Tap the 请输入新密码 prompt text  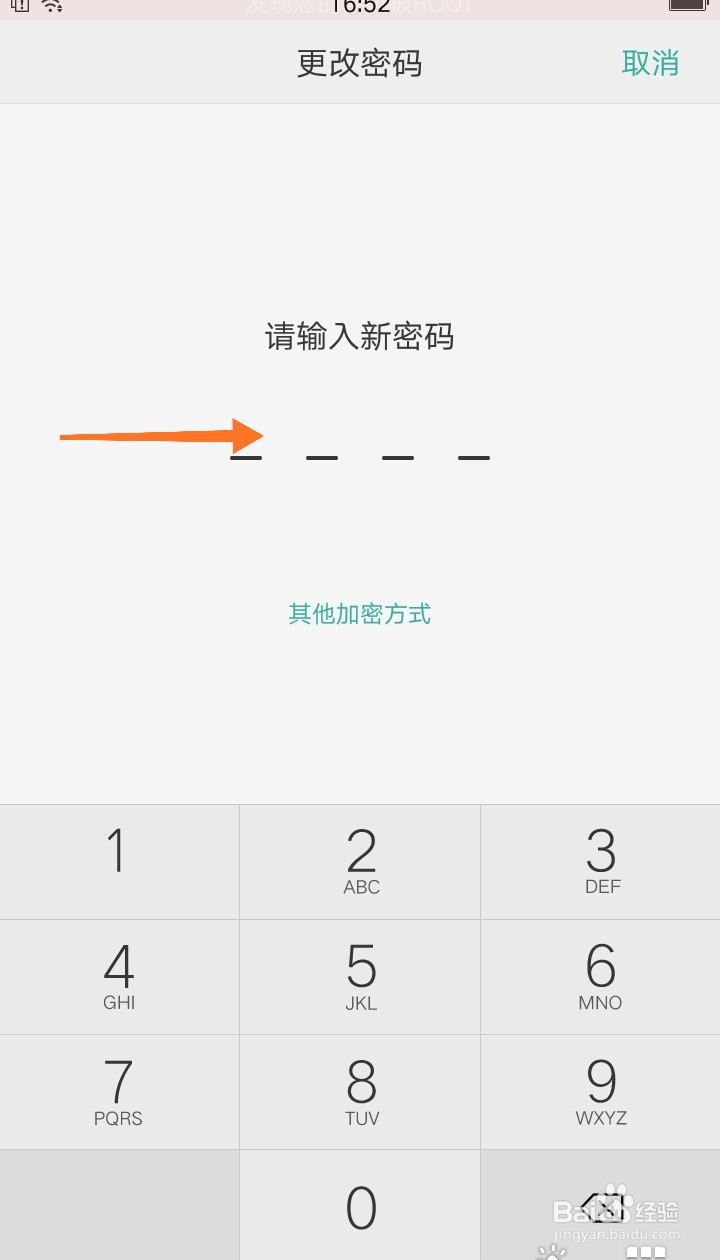[359, 337]
